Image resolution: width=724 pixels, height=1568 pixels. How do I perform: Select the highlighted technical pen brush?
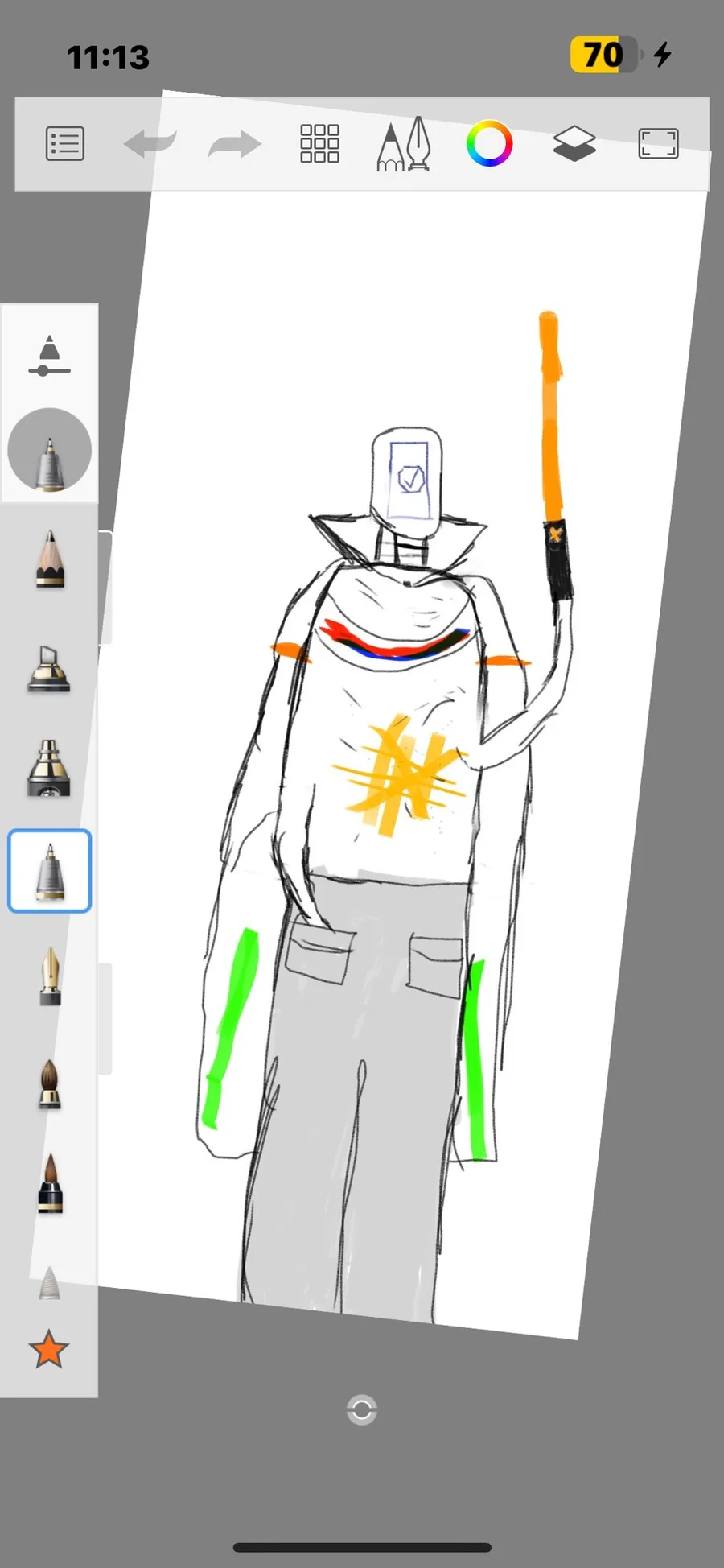(x=49, y=871)
